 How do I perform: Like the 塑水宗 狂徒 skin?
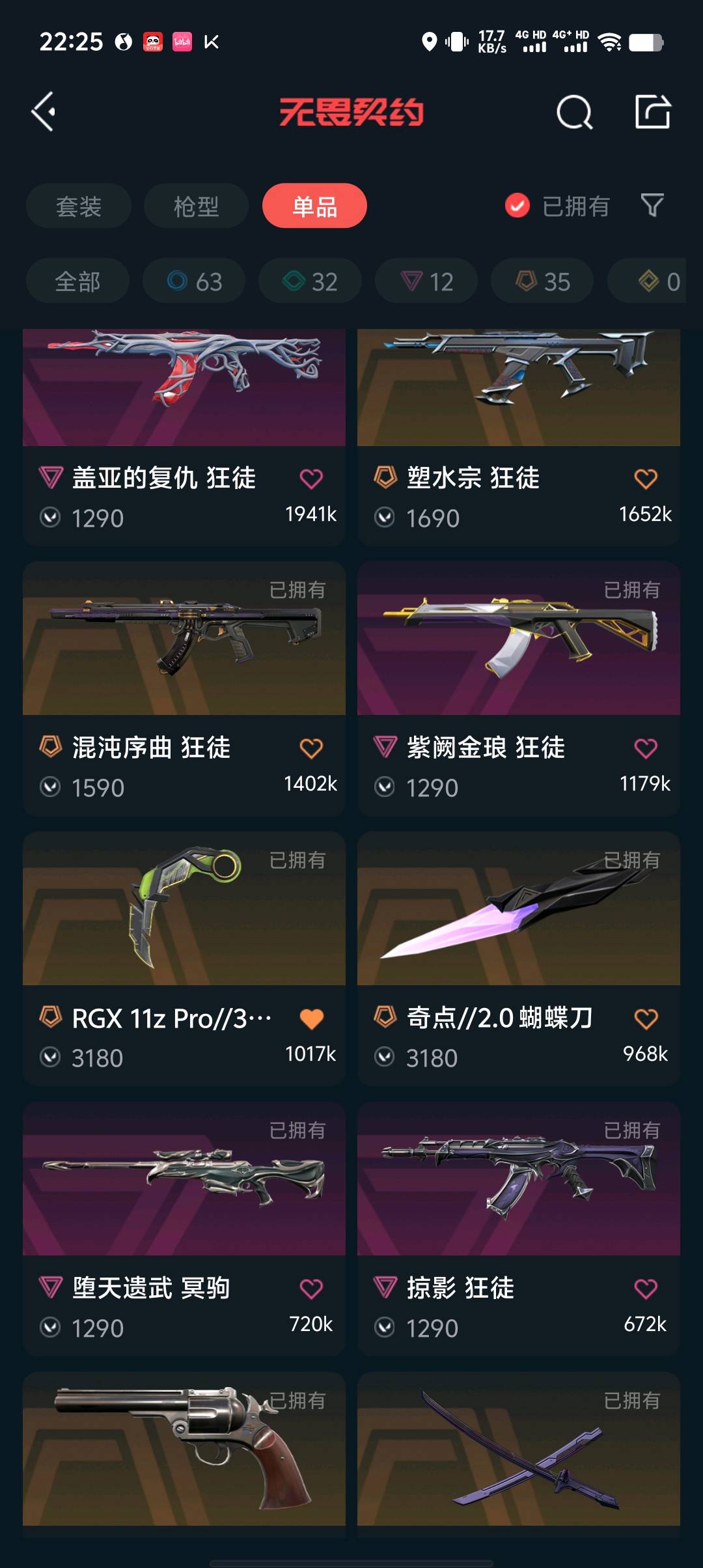646,479
